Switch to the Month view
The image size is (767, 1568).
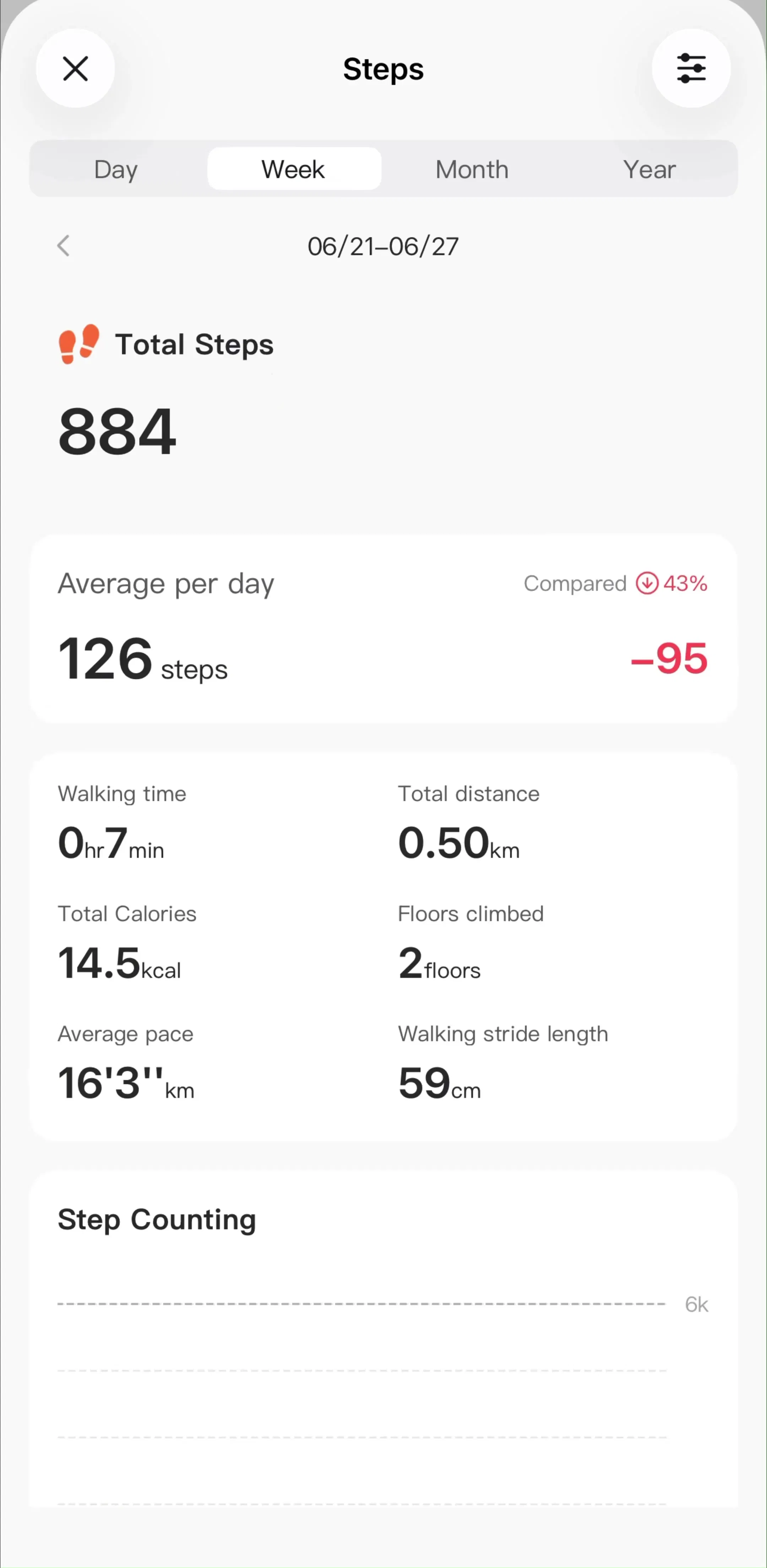pyautogui.click(x=472, y=169)
